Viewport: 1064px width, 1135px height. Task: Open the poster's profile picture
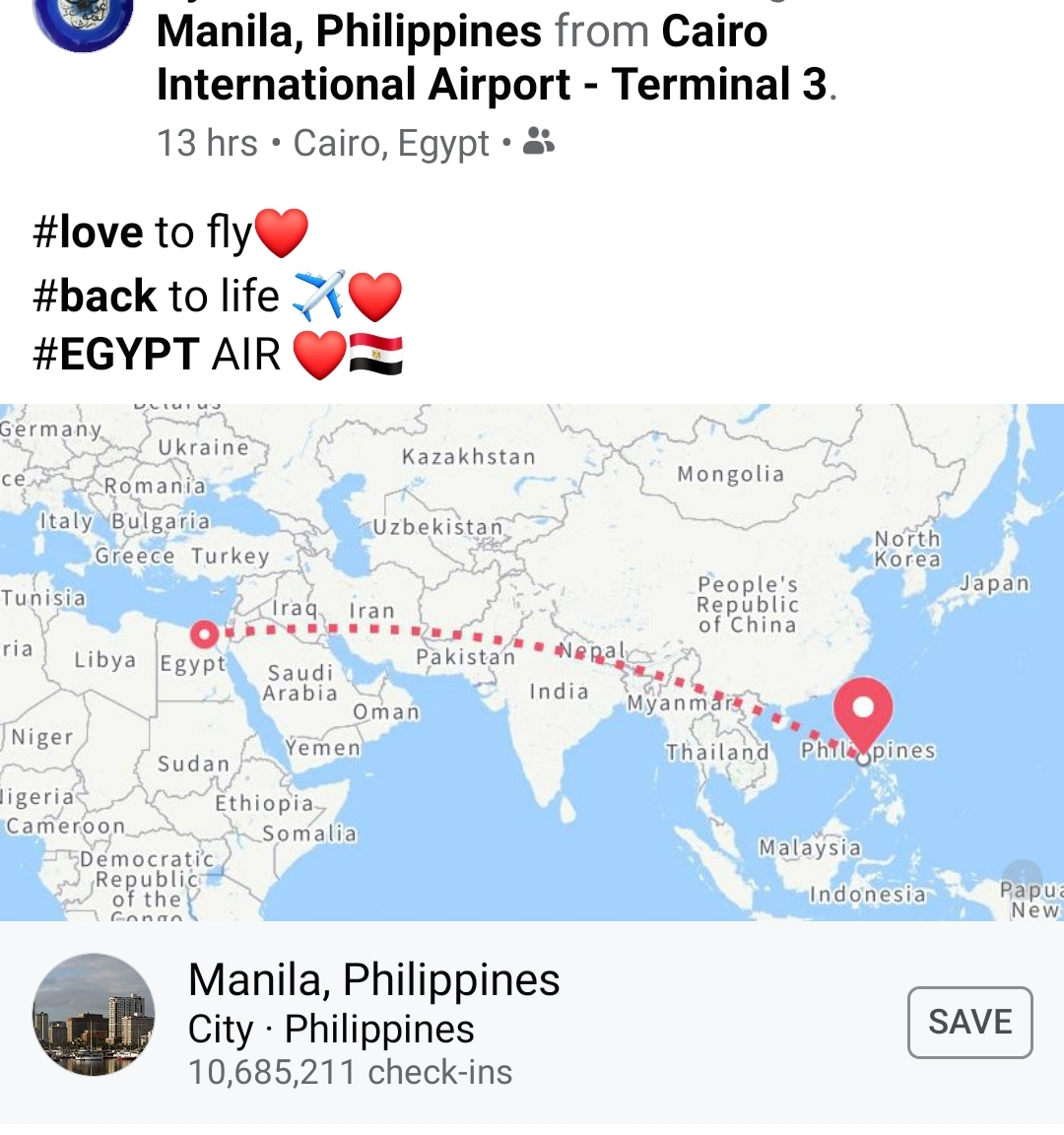coord(84,22)
